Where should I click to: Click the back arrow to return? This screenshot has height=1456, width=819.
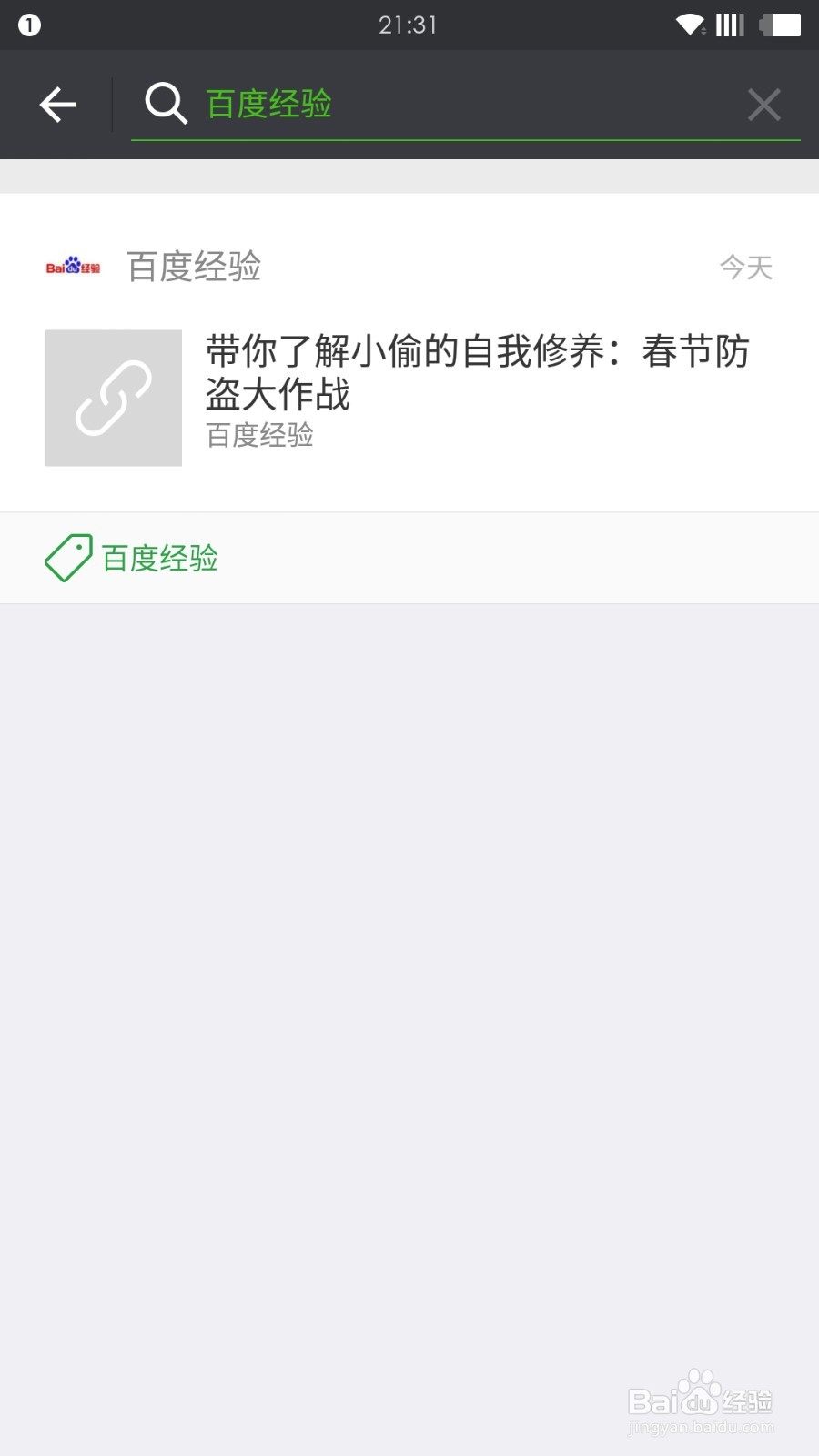(57, 104)
